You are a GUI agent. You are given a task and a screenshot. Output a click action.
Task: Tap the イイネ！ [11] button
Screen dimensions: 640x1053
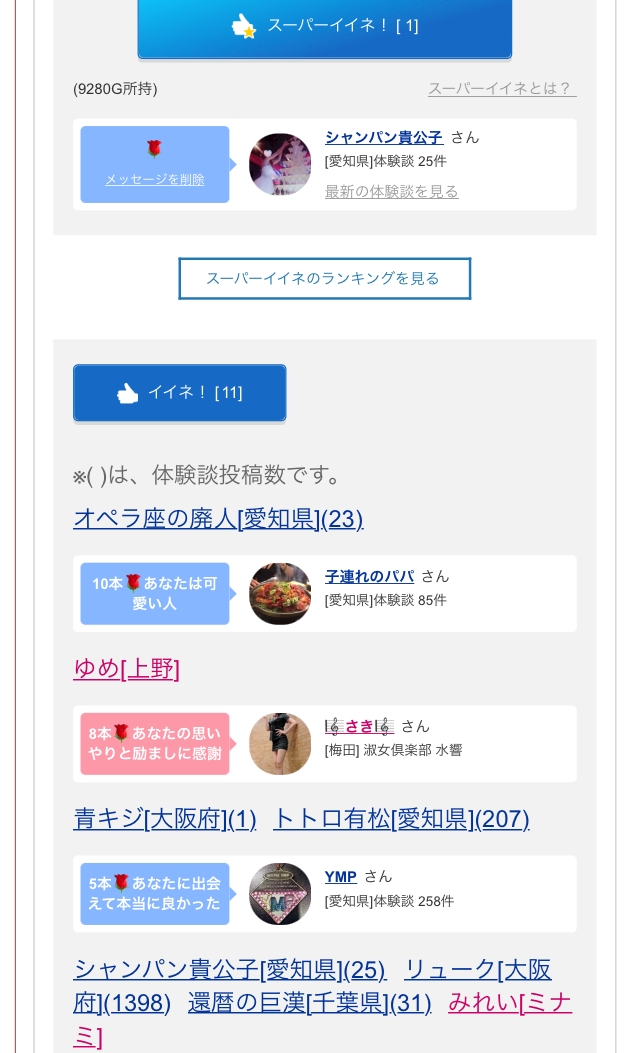[x=179, y=393]
